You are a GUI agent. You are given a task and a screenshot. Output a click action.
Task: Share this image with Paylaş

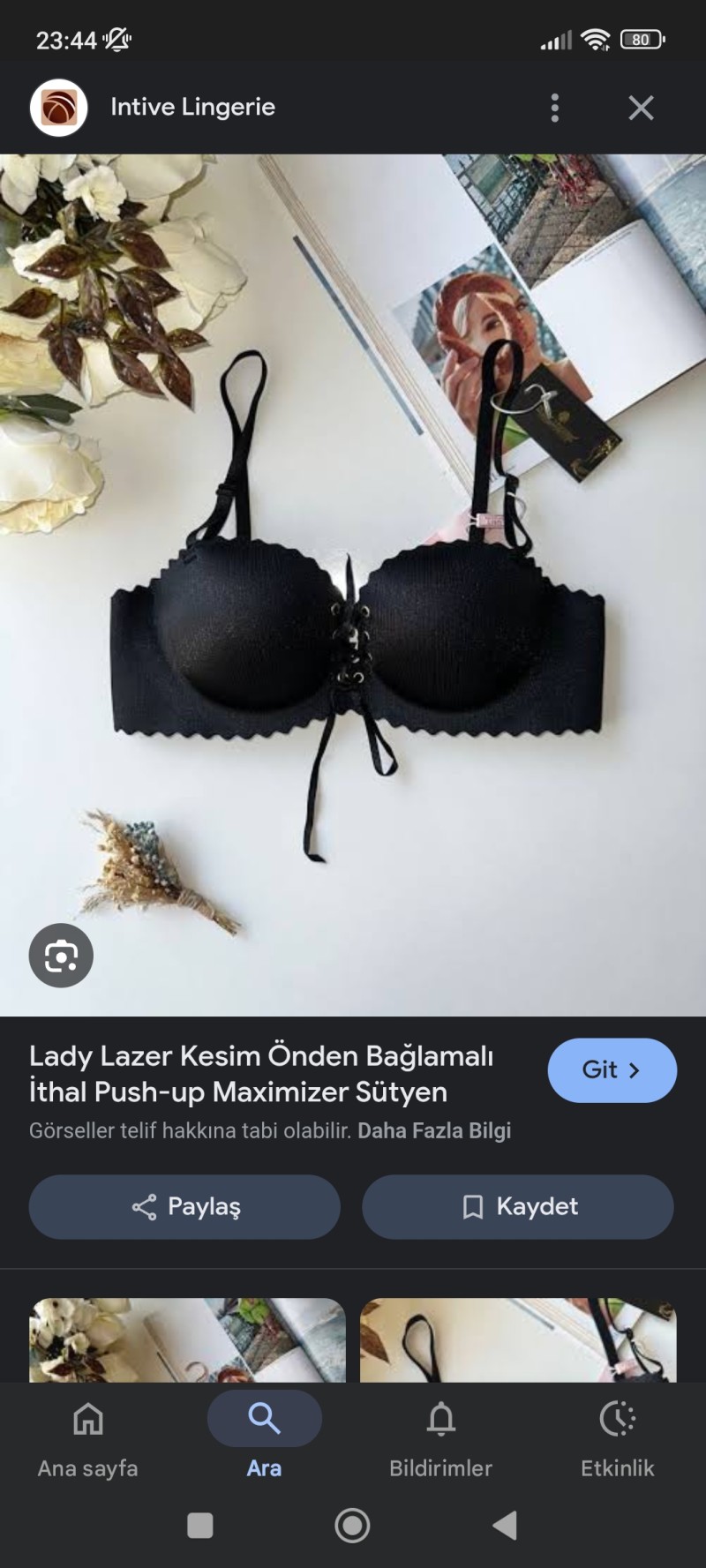(x=184, y=1206)
